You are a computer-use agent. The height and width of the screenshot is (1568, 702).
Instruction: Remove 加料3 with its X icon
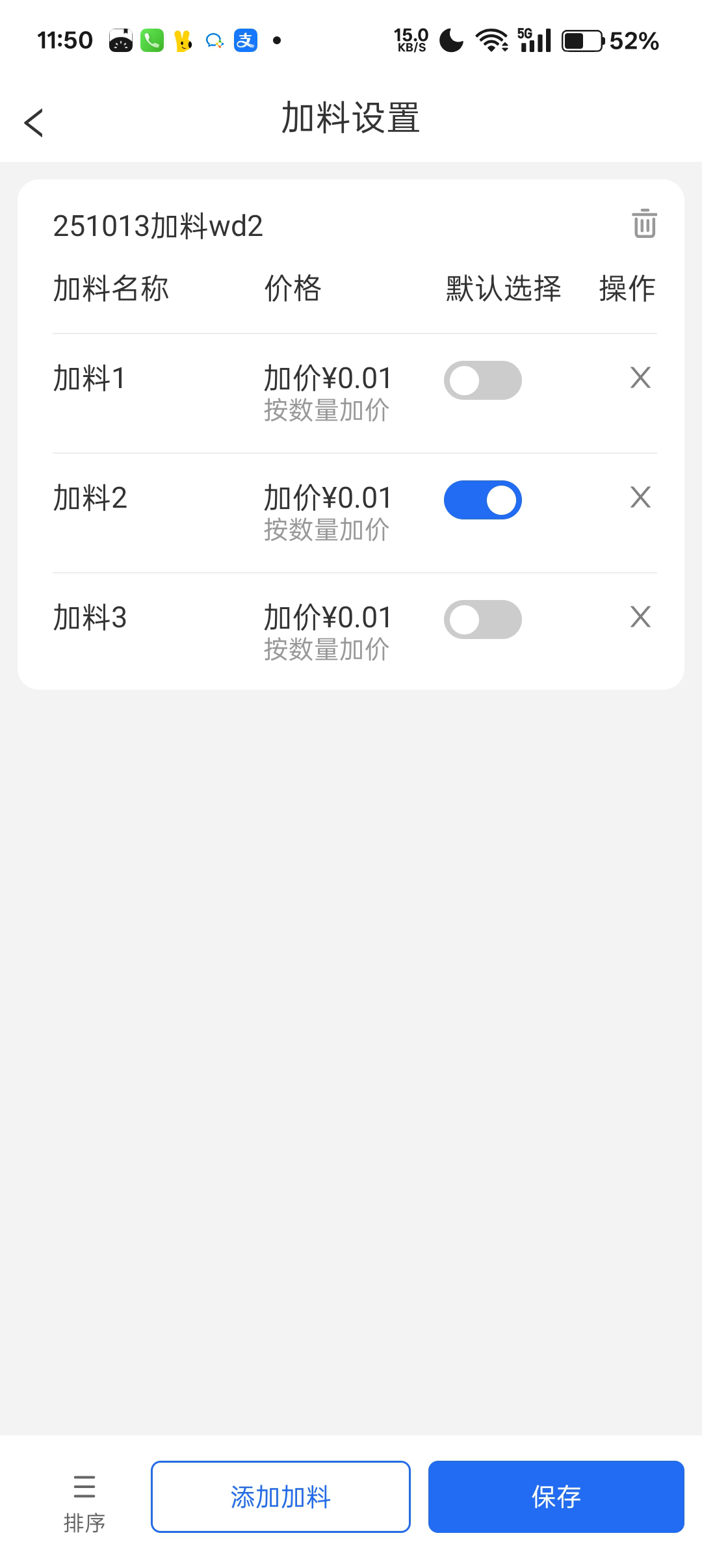[x=640, y=617]
